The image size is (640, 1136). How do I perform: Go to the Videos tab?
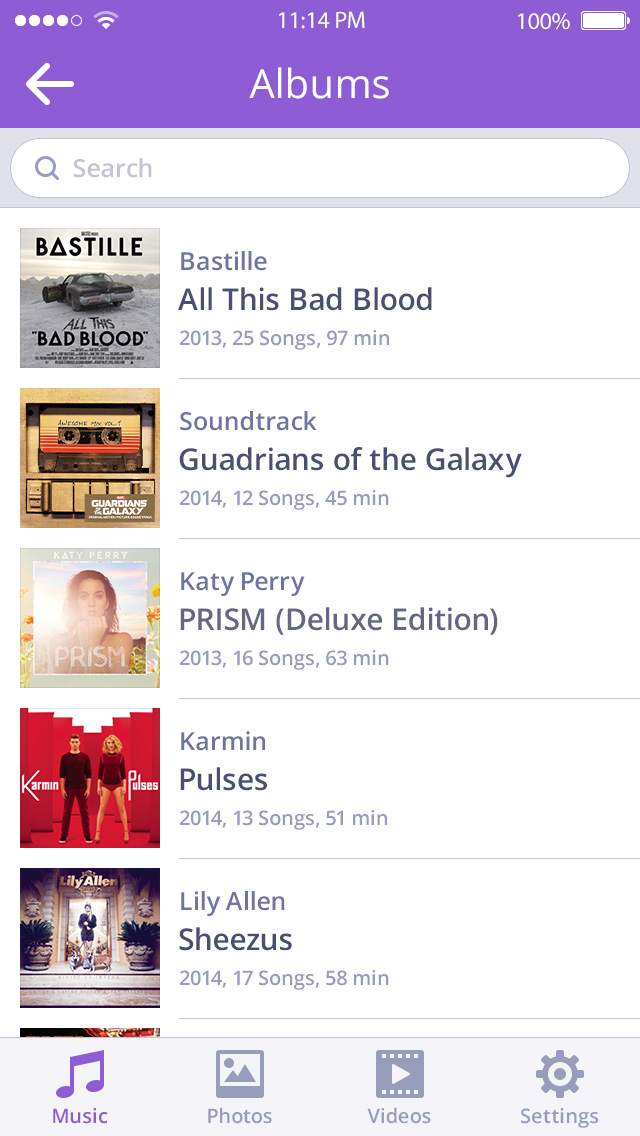click(399, 1087)
